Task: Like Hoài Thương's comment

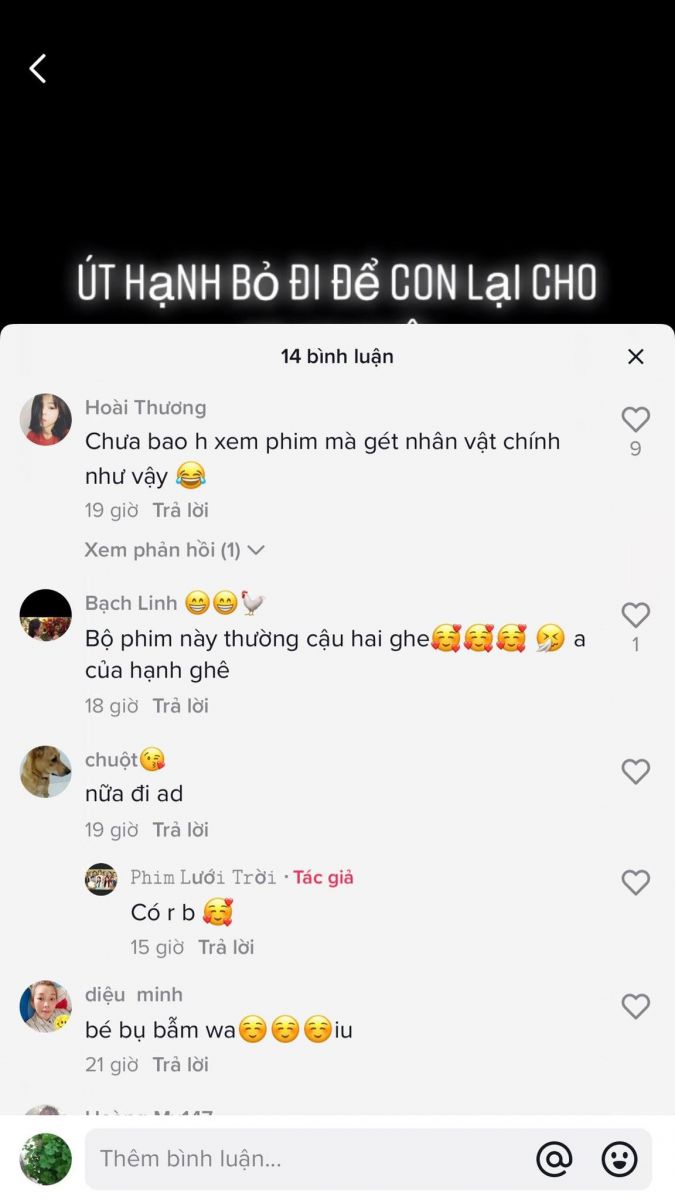Action: point(635,419)
